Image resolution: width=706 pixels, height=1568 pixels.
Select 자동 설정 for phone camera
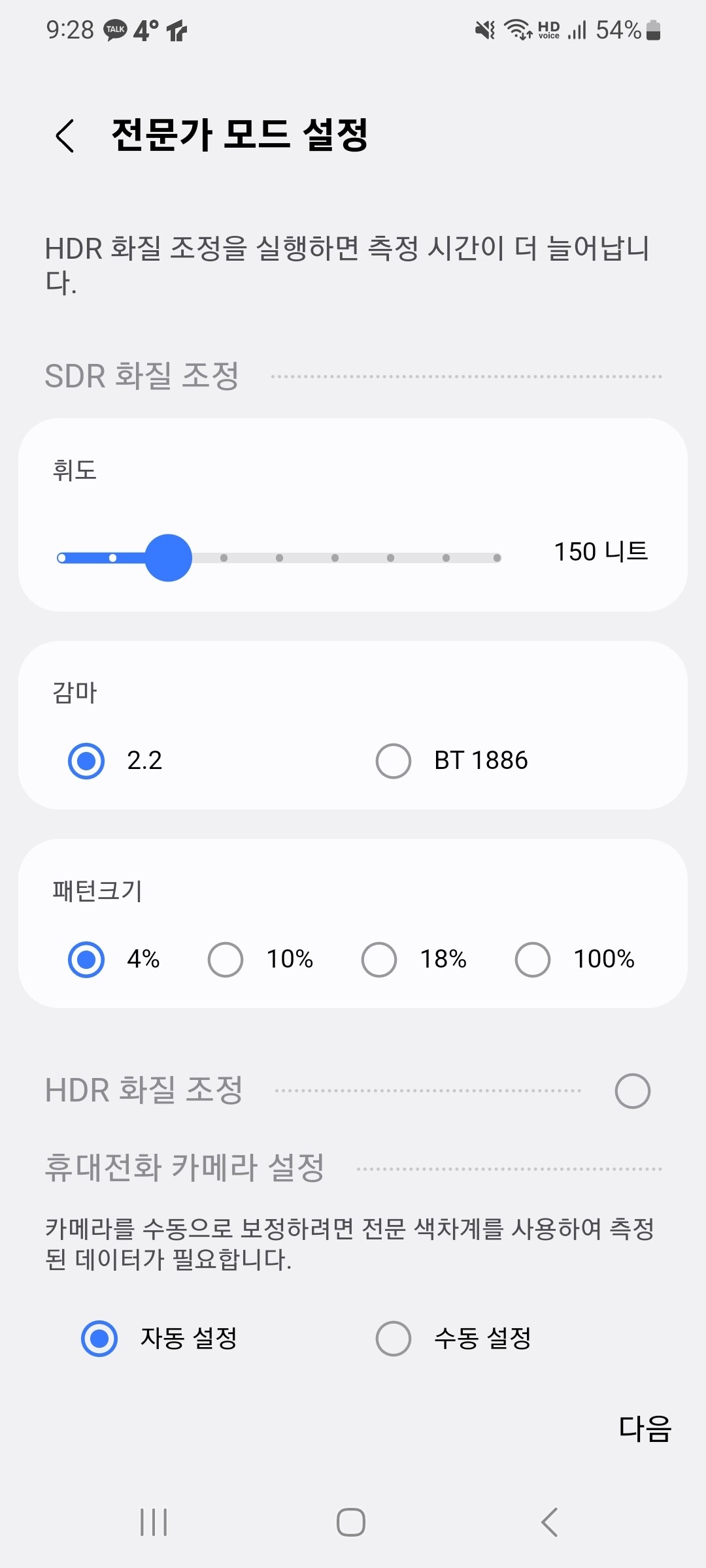(x=99, y=1339)
